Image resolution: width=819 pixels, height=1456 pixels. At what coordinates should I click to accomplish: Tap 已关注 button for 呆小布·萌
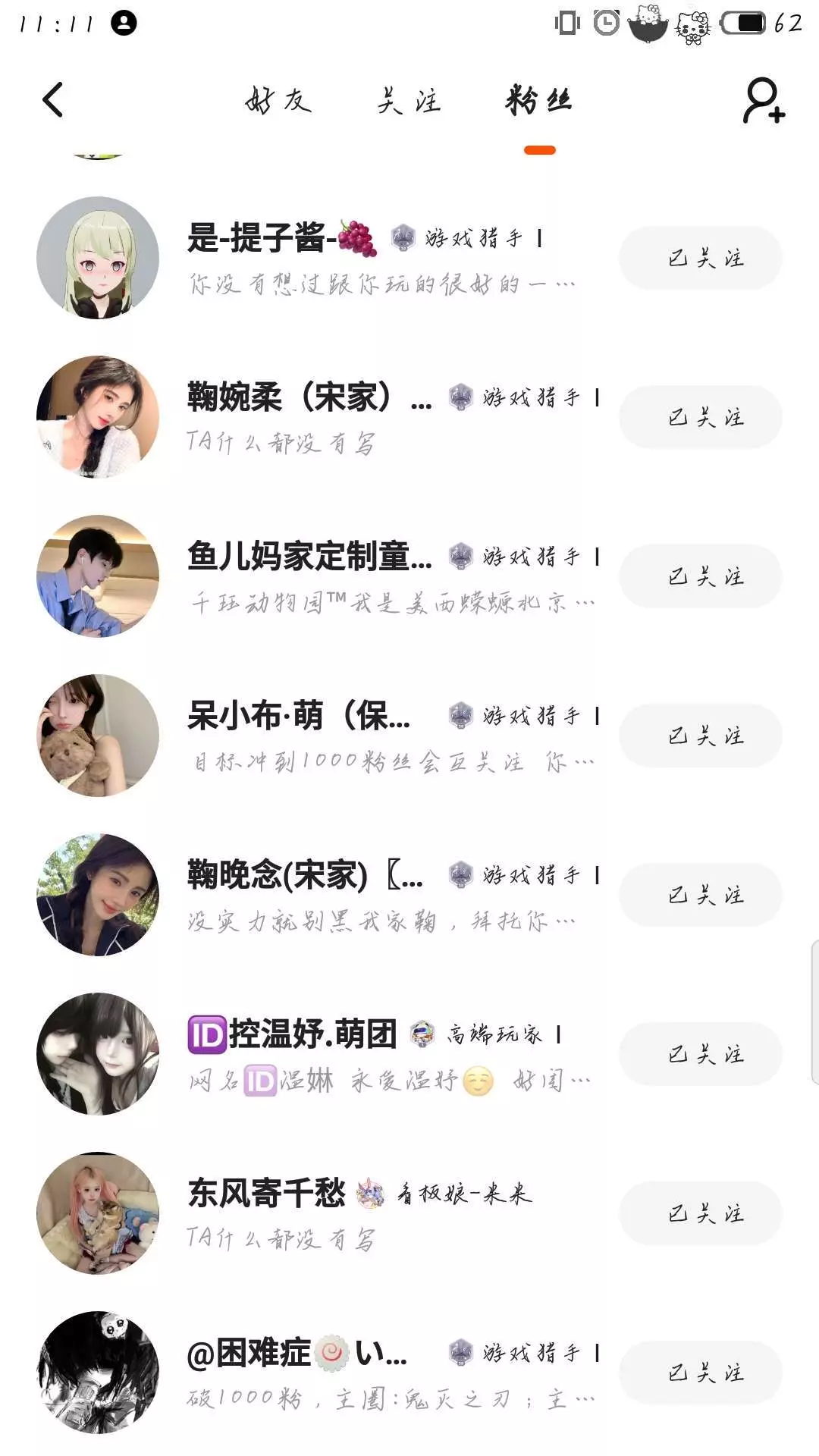point(700,736)
